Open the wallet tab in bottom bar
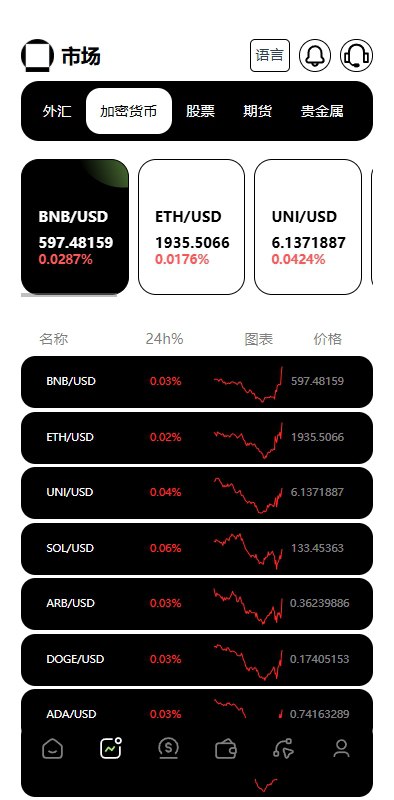 point(226,749)
